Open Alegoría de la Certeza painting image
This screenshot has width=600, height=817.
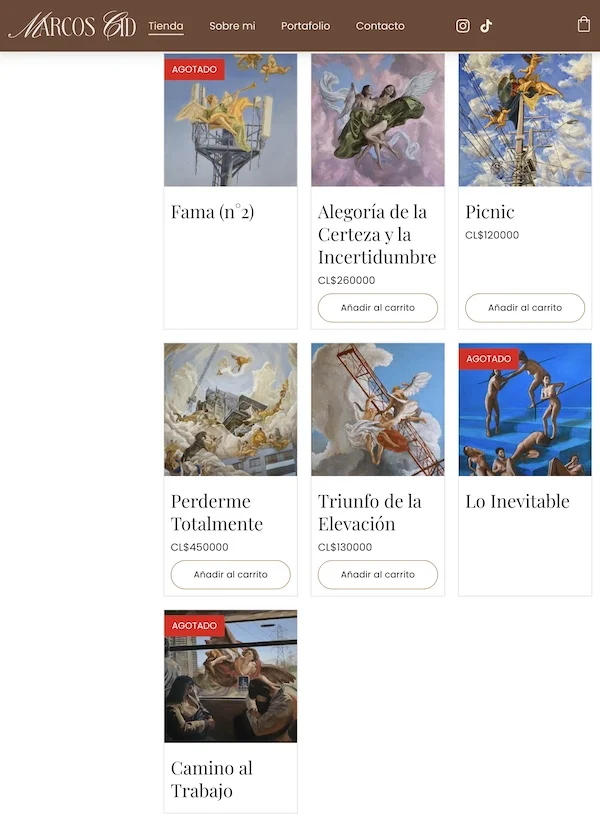click(378, 120)
